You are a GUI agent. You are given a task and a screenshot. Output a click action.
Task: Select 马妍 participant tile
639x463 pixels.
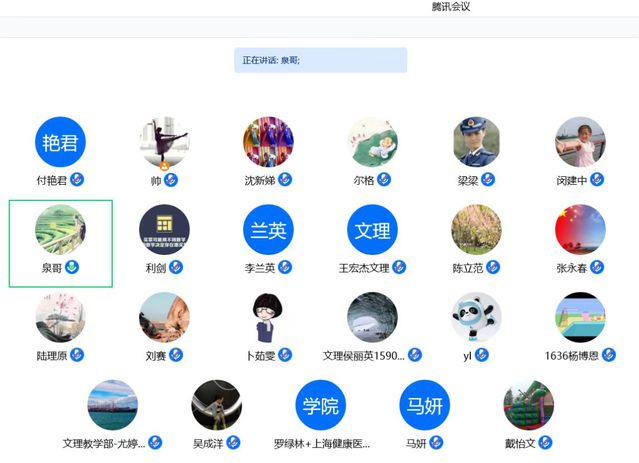pos(424,405)
